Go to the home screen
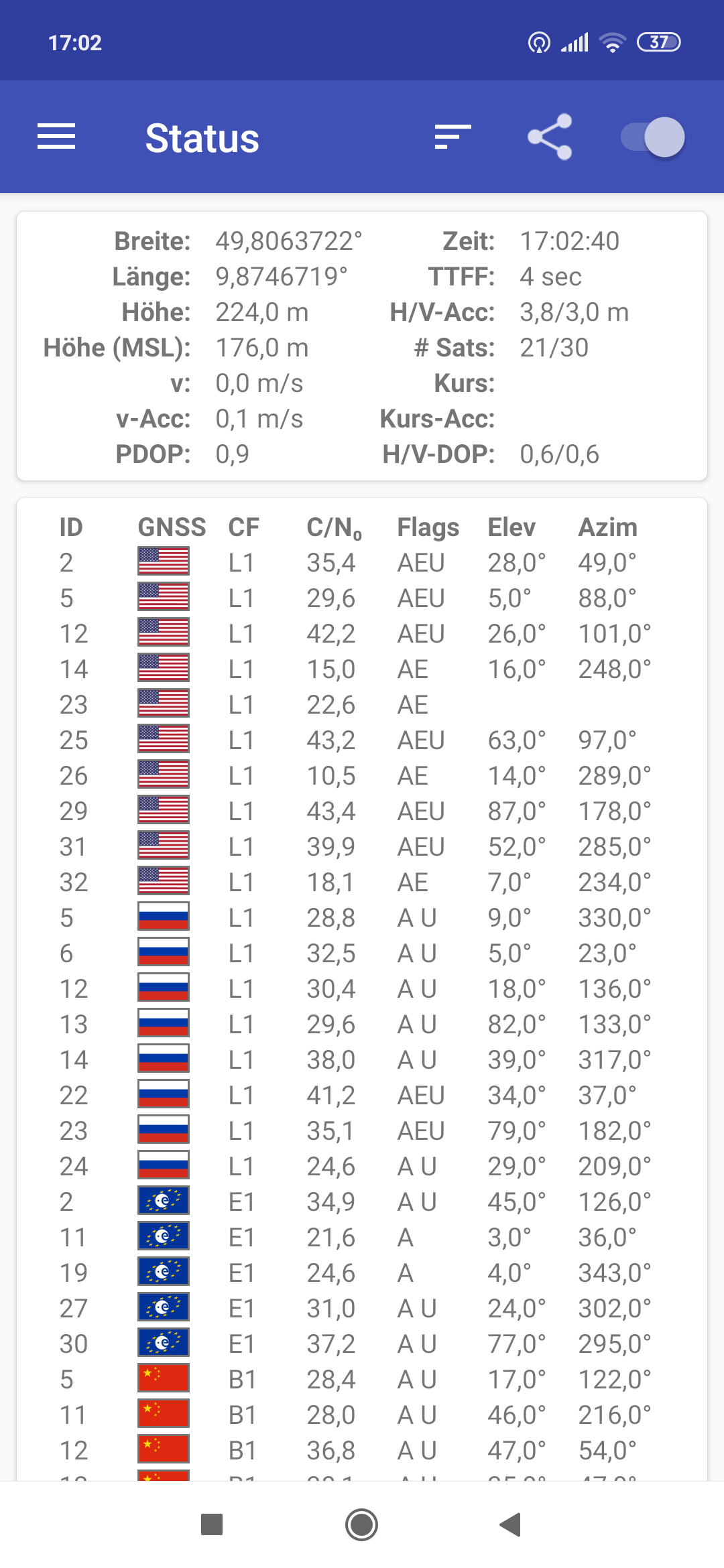The height and width of the screenshot is (1568, 724). point(362,1524)
